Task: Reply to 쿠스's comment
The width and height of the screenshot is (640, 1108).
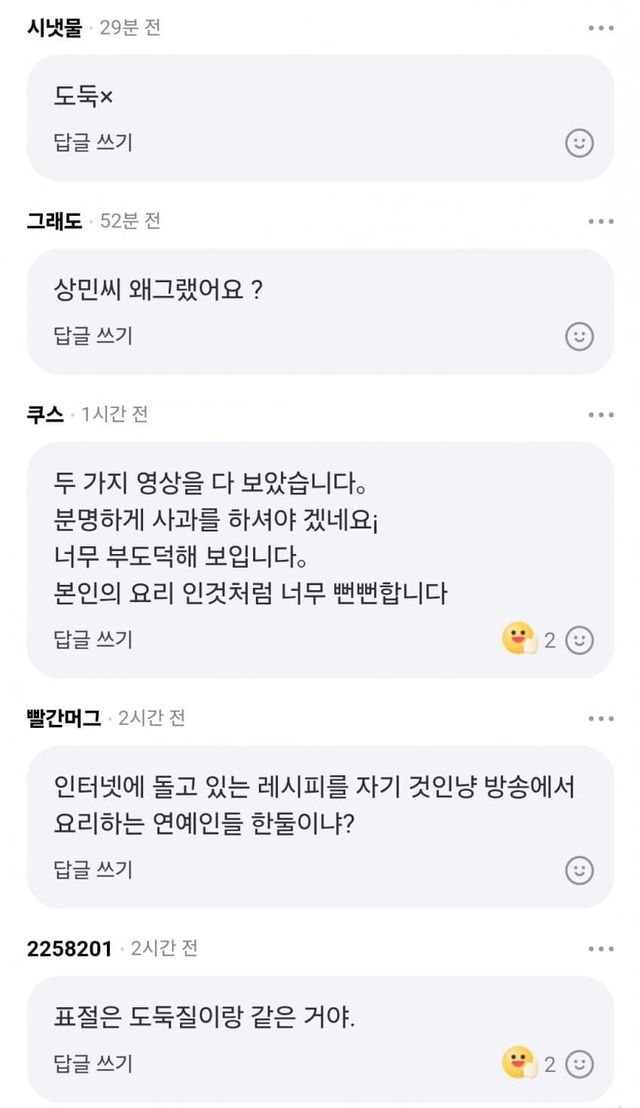Action: pyautogui.click(x=93, y=640)
